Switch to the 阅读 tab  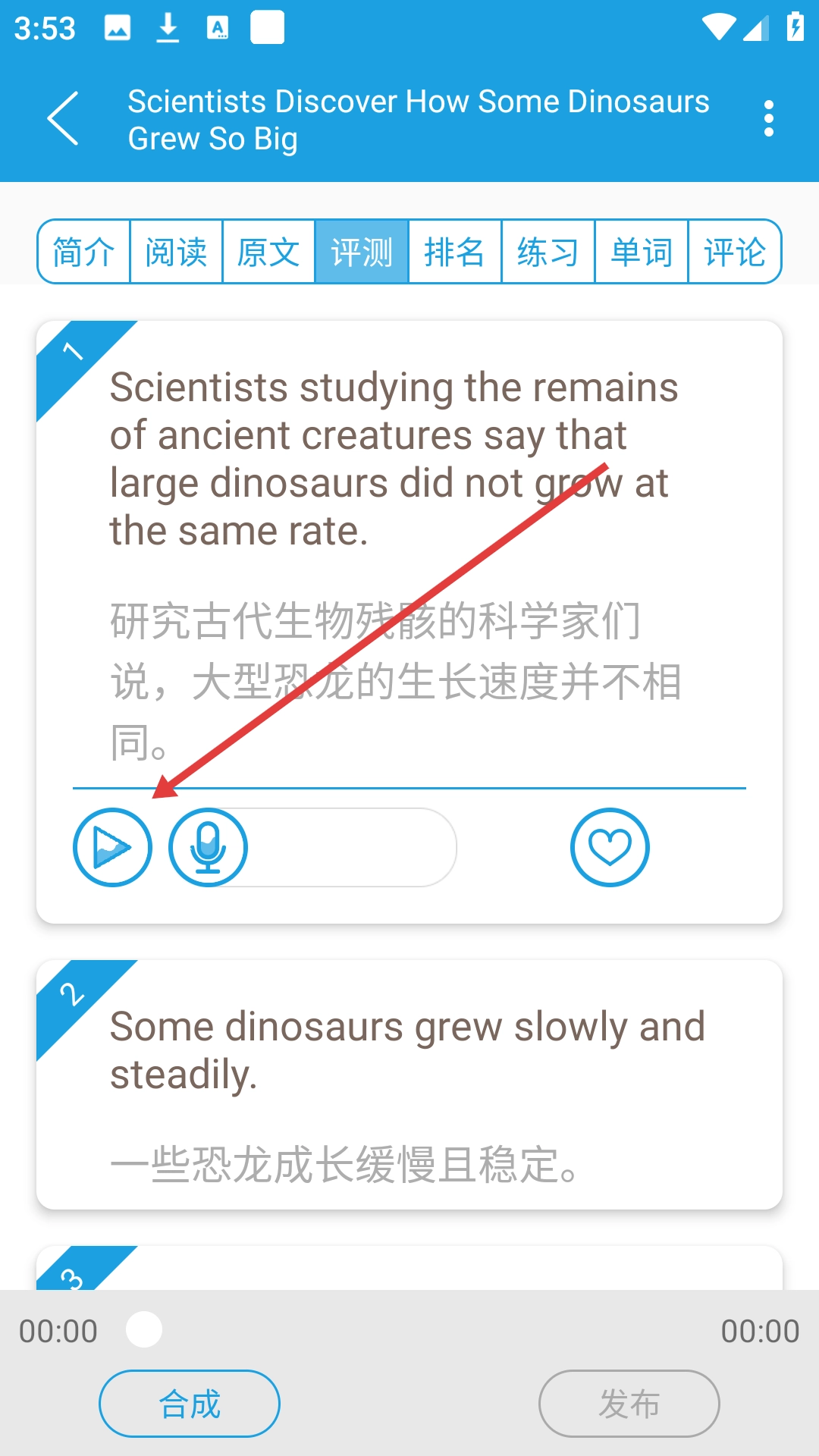pyautogui.click(x=176, y=252)
